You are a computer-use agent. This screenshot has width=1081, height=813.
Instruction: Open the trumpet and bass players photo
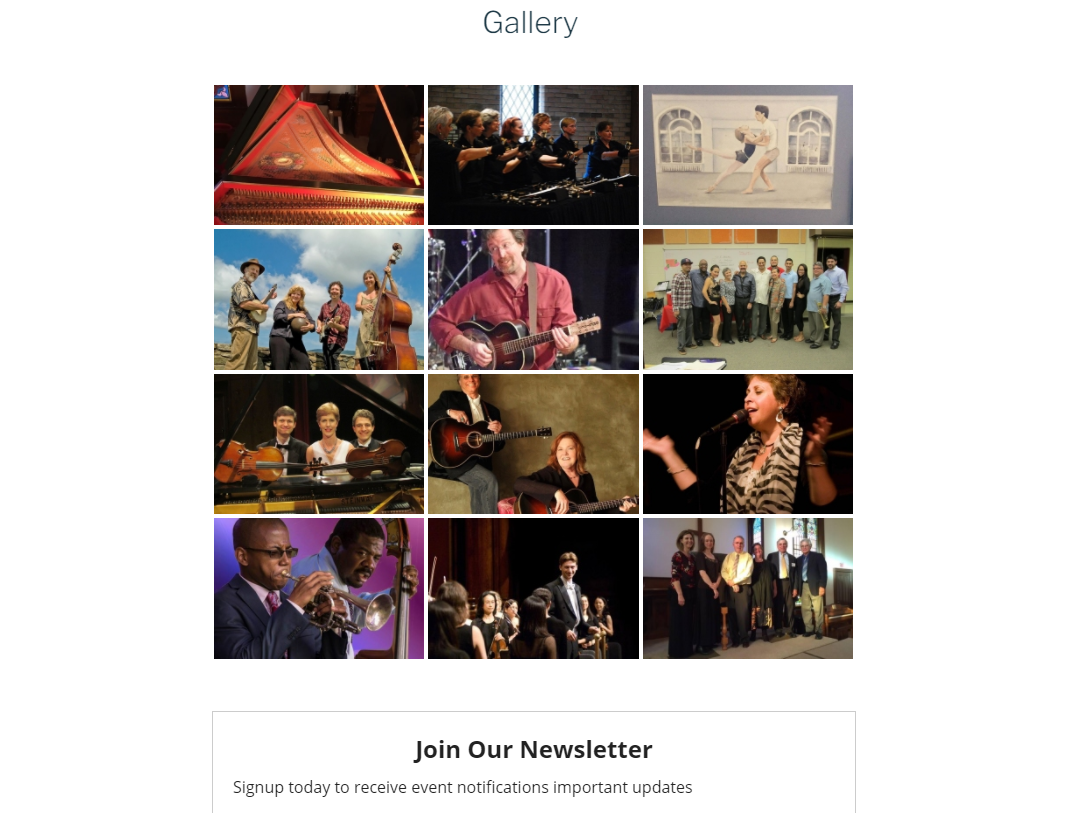coord(319,588)
